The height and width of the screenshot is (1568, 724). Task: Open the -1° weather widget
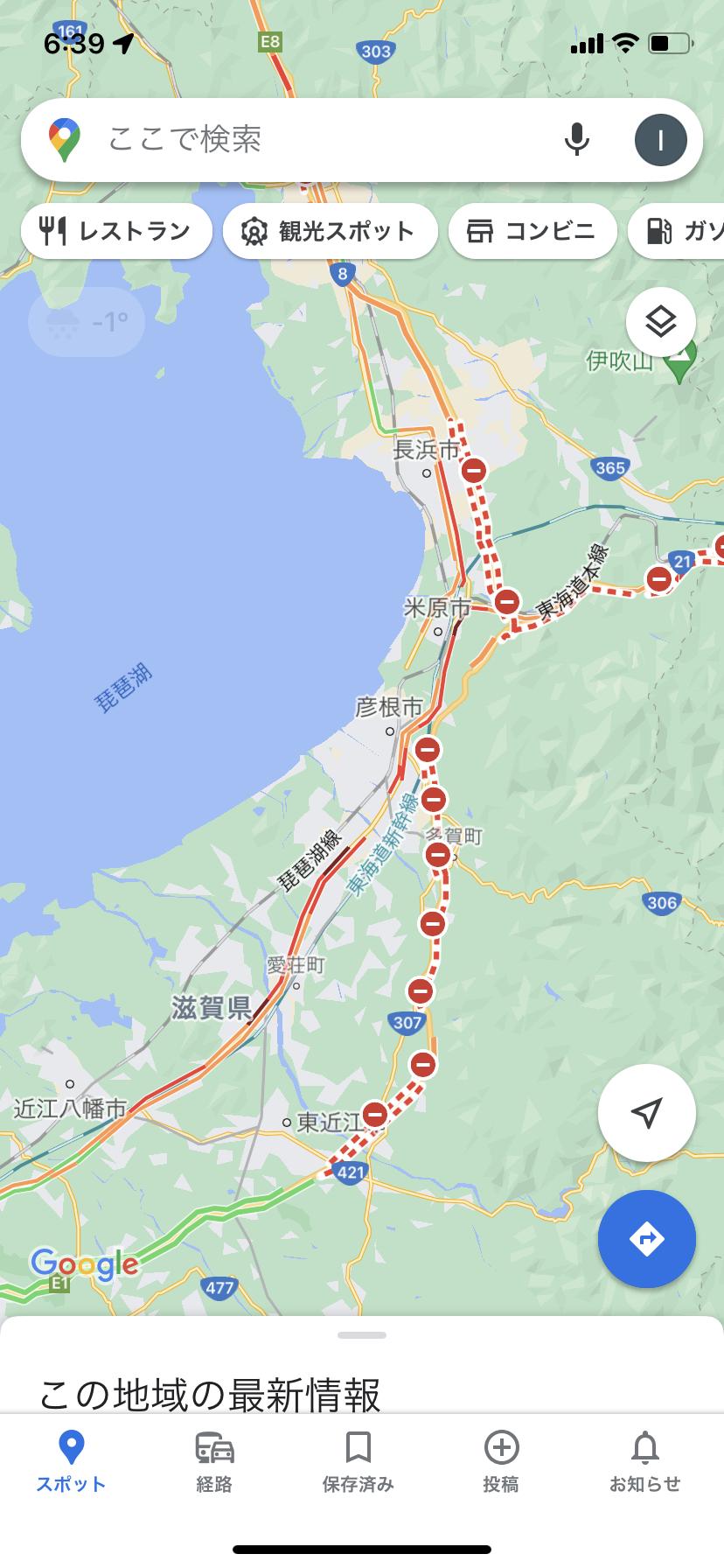coord(87,323)
